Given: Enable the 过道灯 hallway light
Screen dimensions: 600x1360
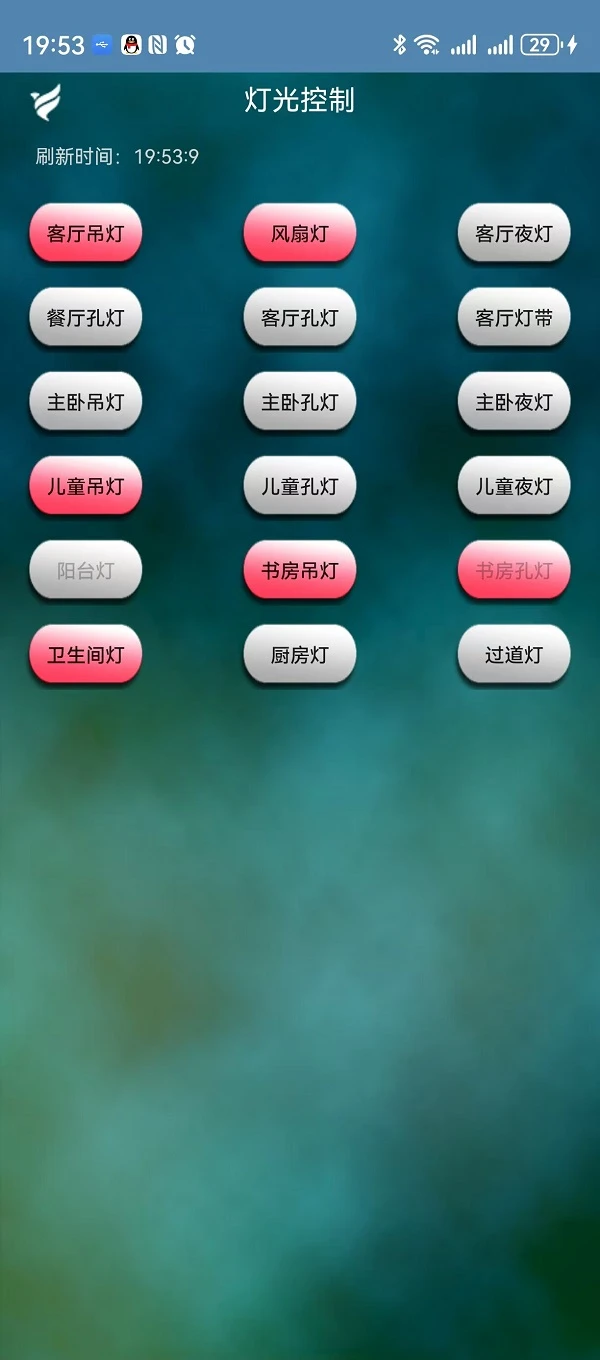Looking at the screenshot, I should tap(514, 655).
